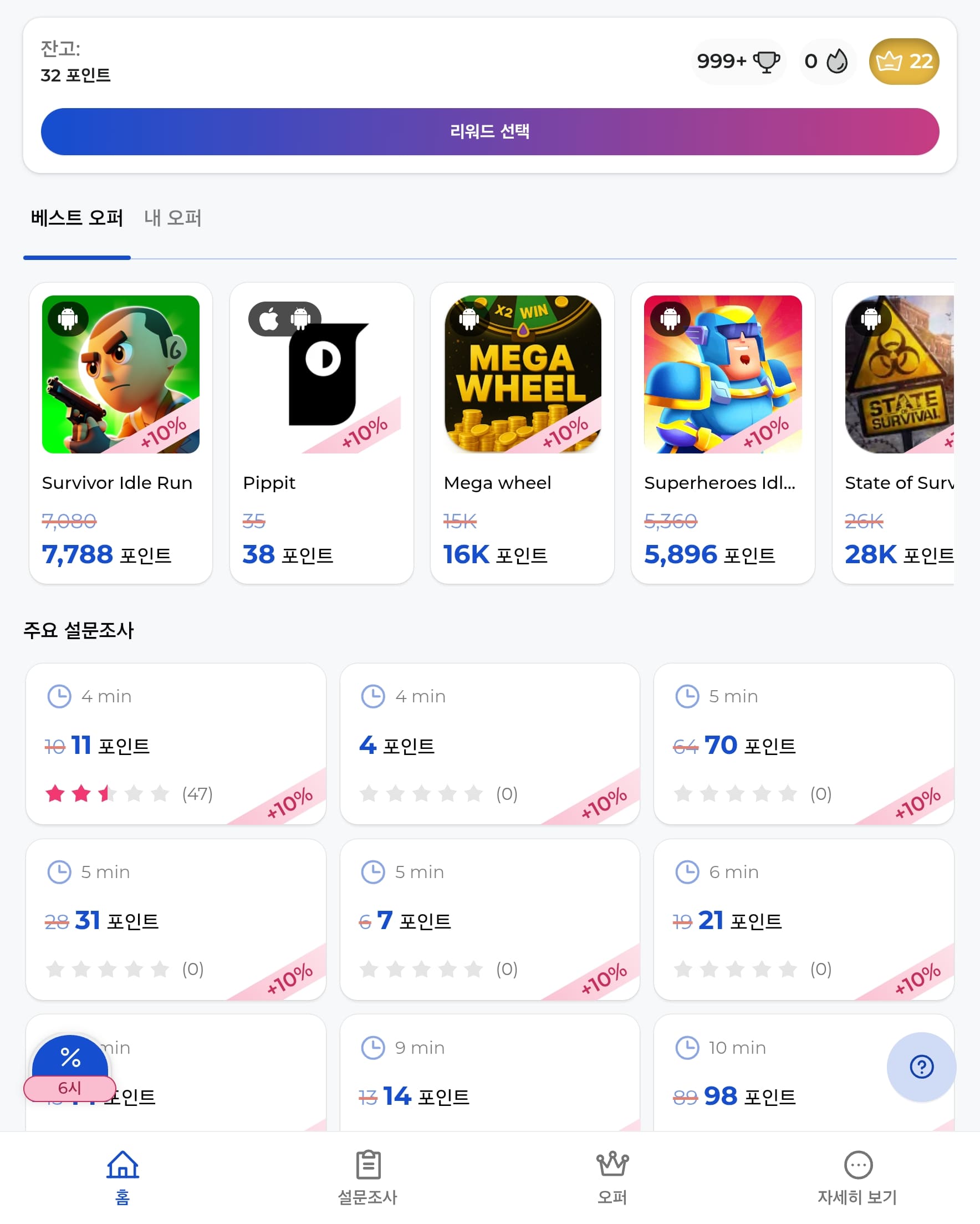Switch to the 내 오퍼 tab

click(x=172, y=218)
